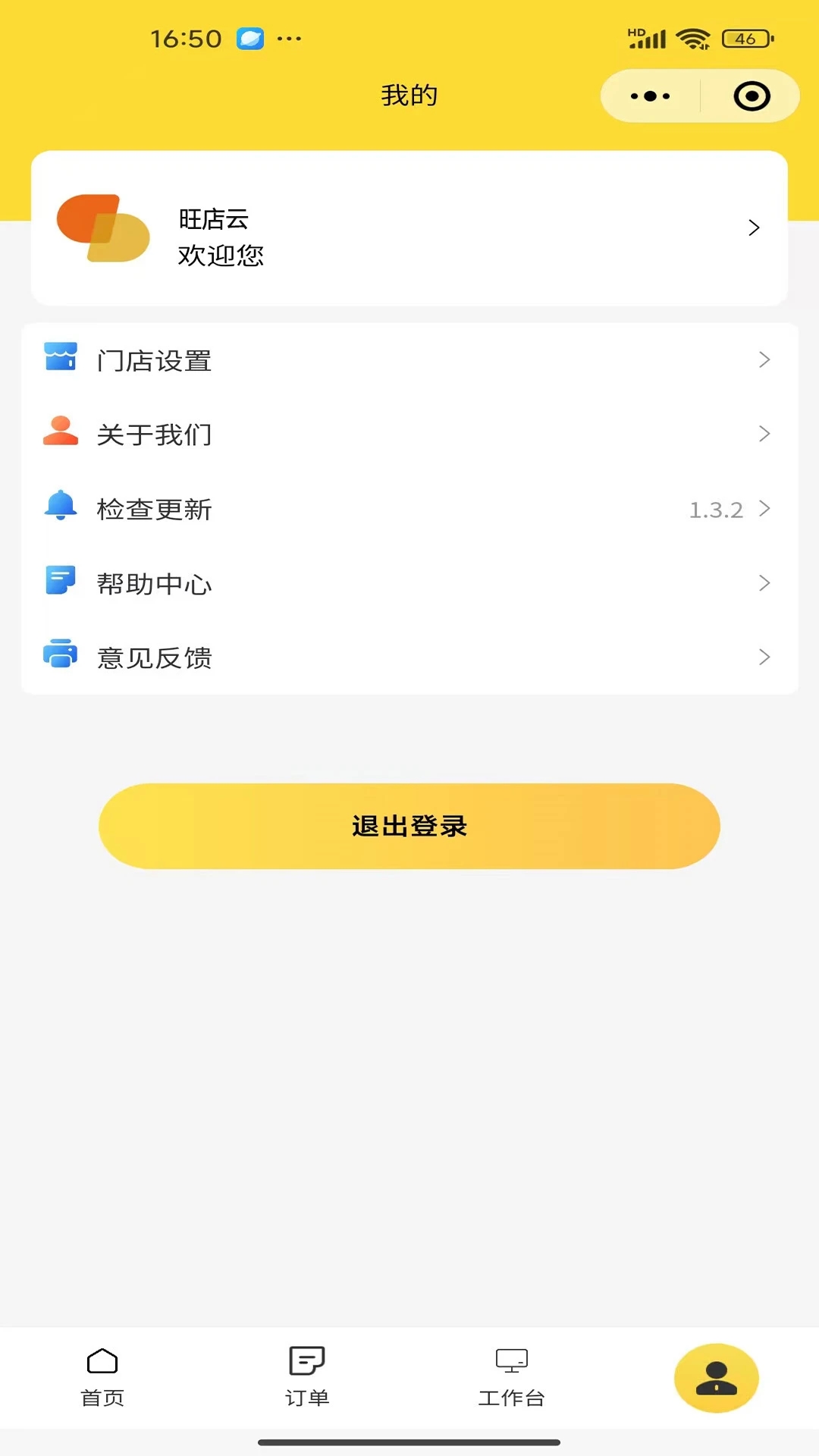819x1456 pixels.
Task: Open the 关于我们 row
Action: pos(409,435)
